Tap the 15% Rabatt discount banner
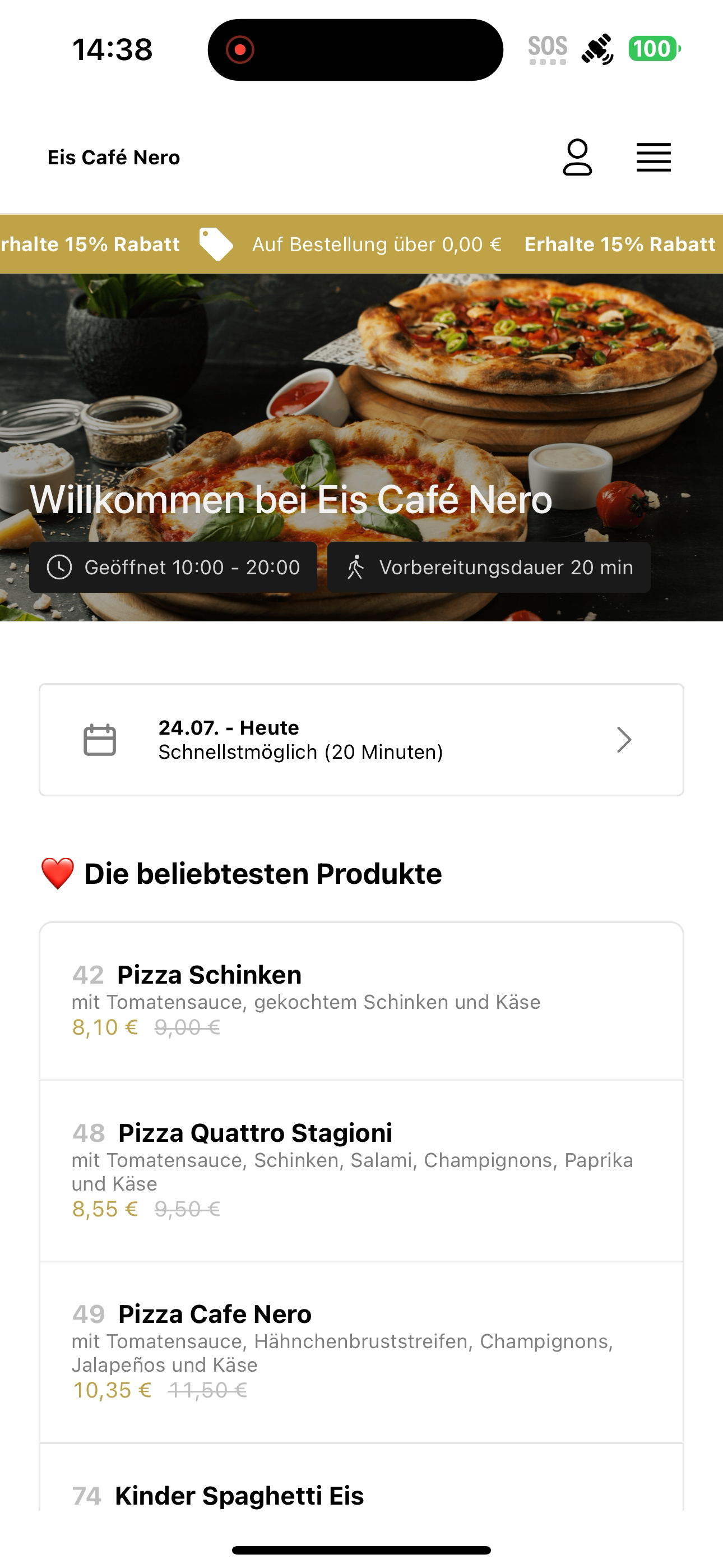The image size is (723, 1568). click(x=361, y=244)
